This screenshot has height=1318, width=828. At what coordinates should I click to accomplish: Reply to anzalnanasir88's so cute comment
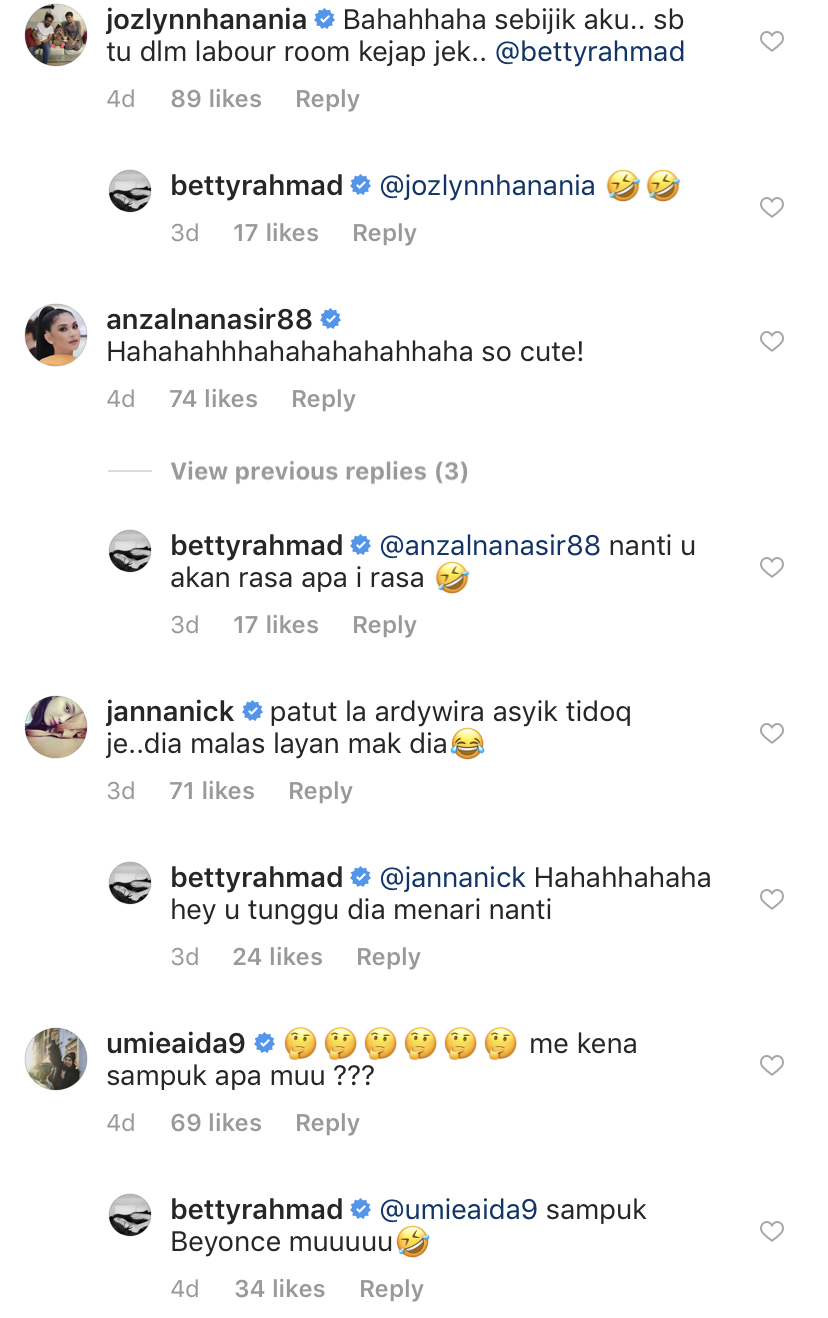click(323, 399)
